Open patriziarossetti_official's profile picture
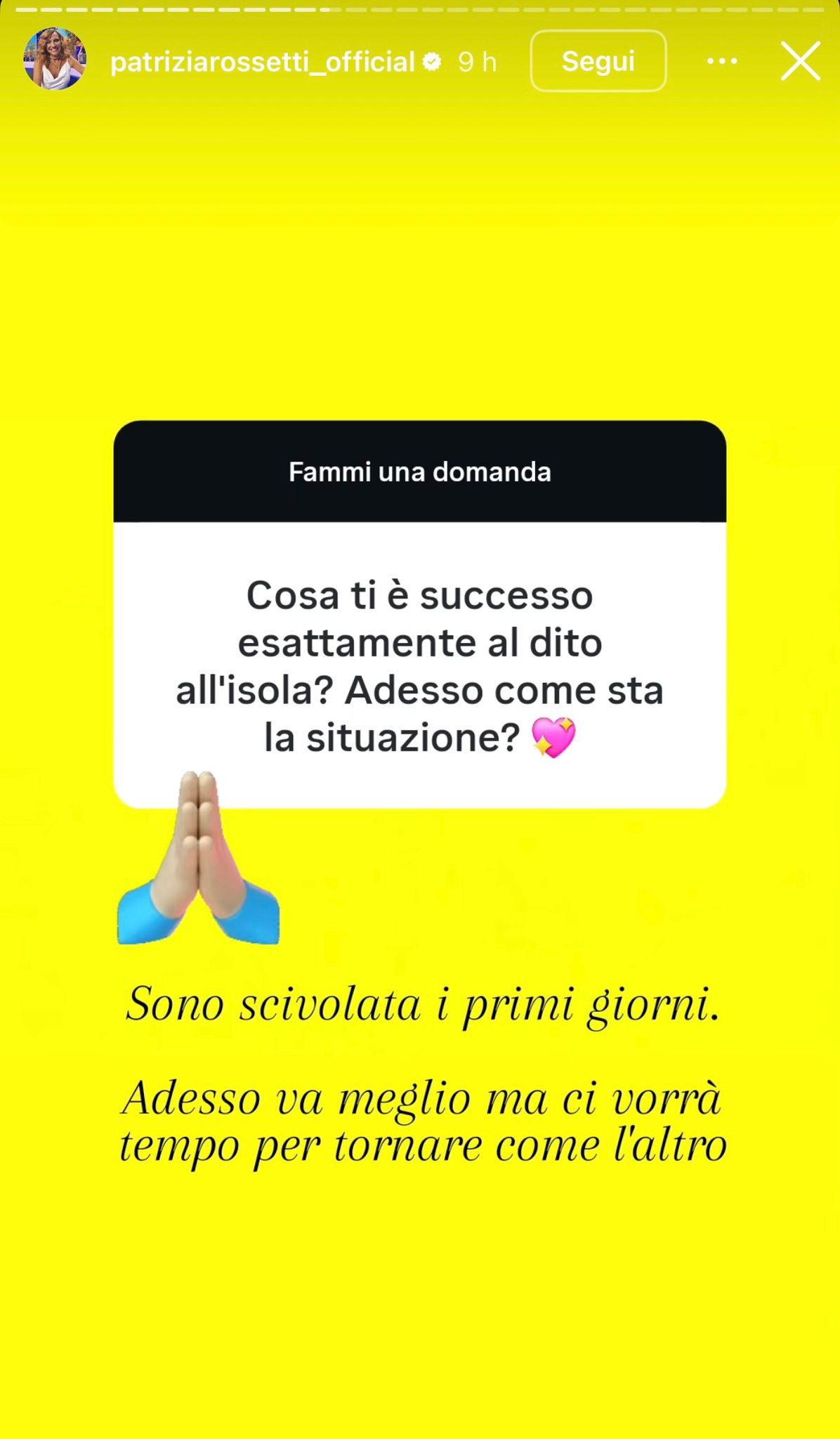Image resolution: width=840 pixels, height=1439 pixels. pos(55,60)
